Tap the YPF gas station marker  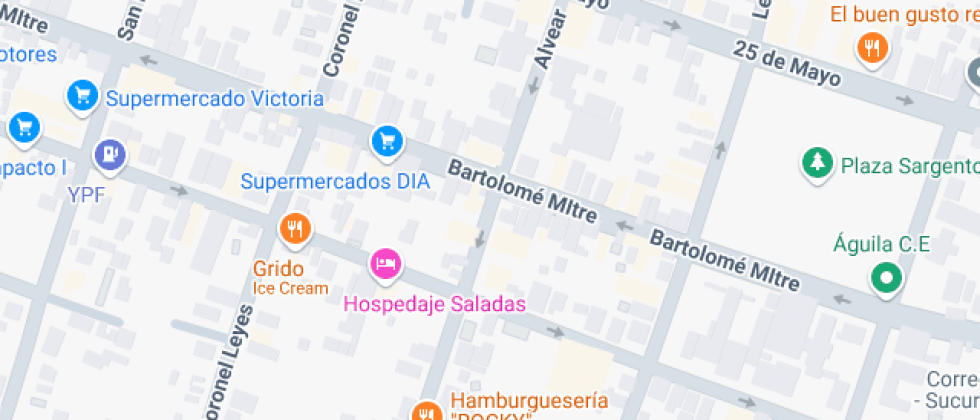pyautogui.click(x=108, y=155)
